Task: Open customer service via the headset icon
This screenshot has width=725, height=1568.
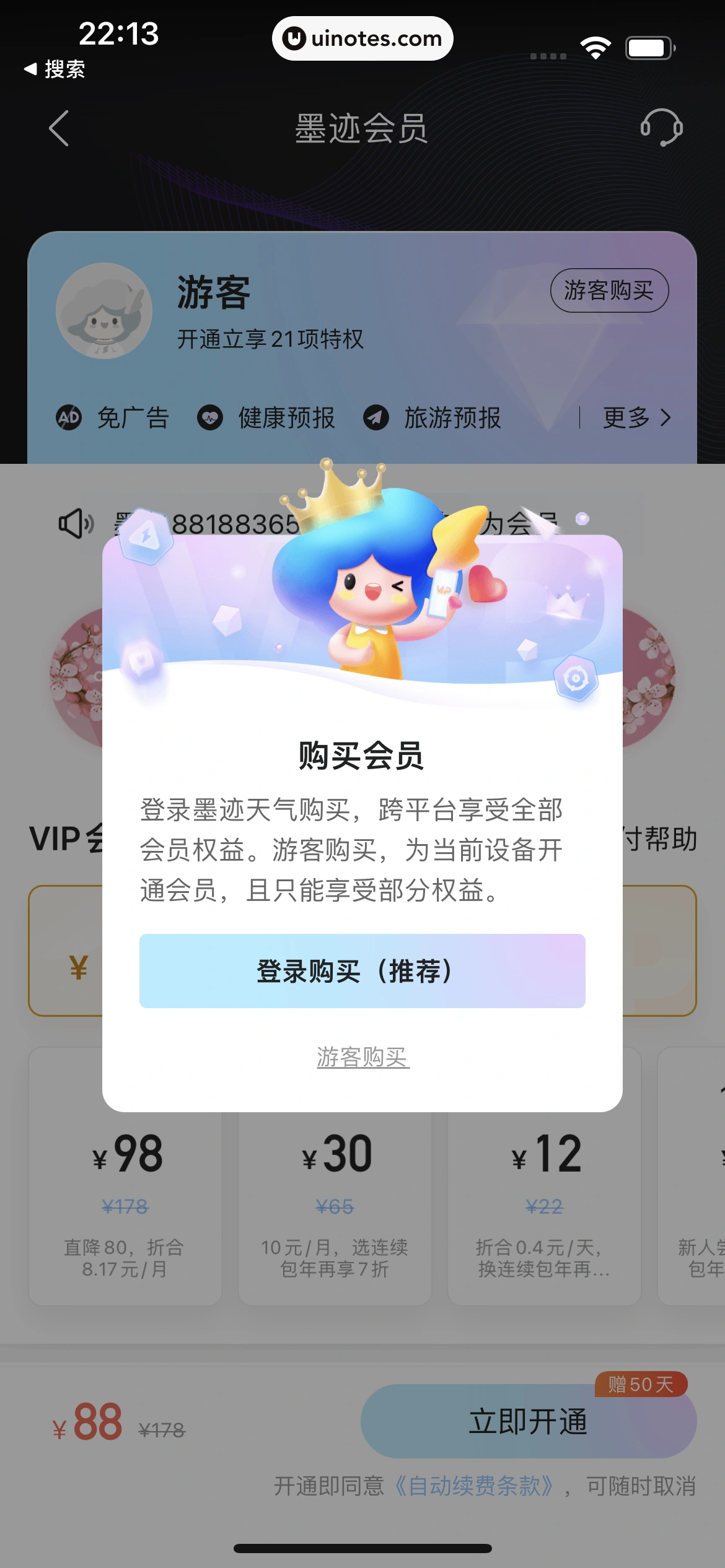Action: coord(664,128)
